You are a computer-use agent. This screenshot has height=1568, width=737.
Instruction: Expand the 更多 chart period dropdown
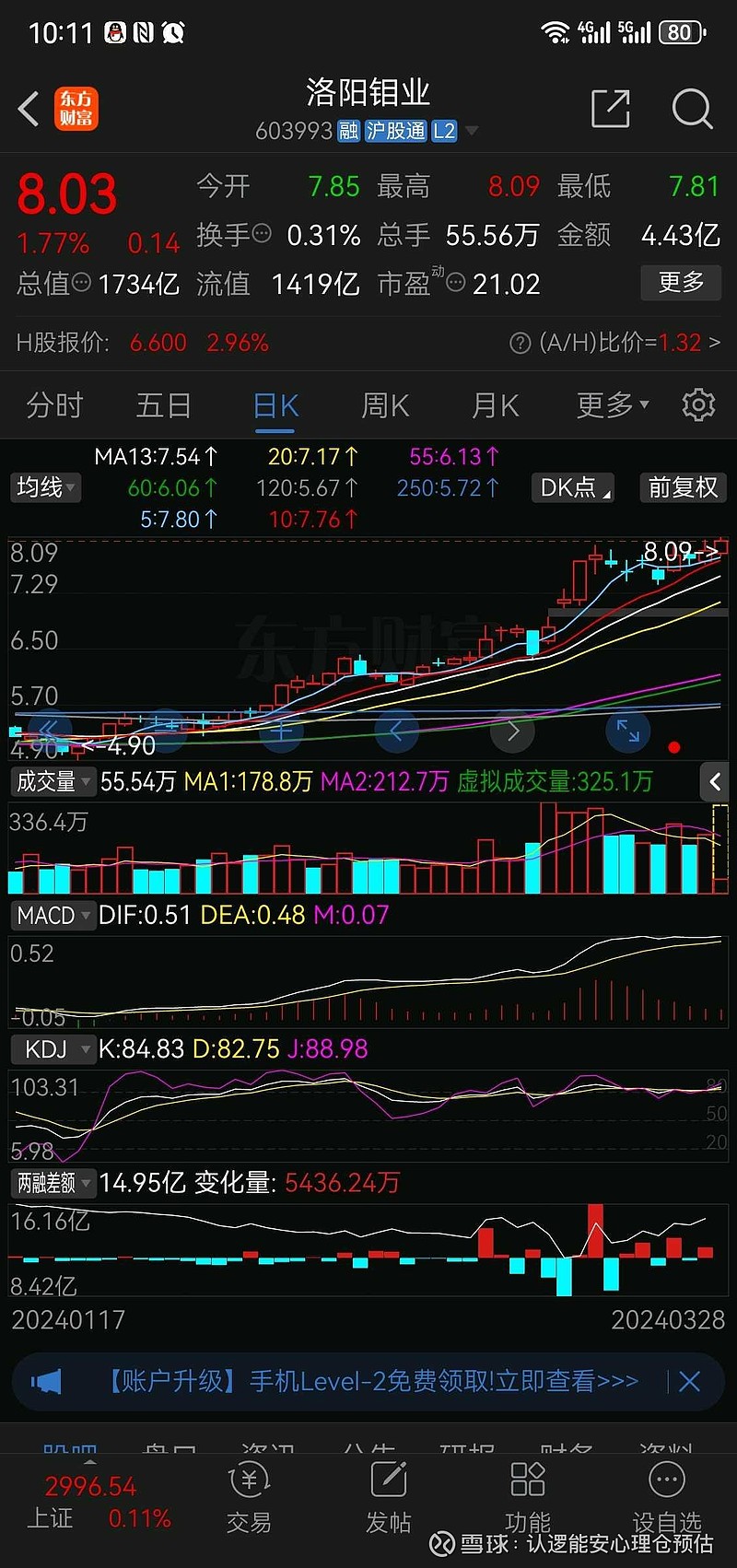click(612, 405)
